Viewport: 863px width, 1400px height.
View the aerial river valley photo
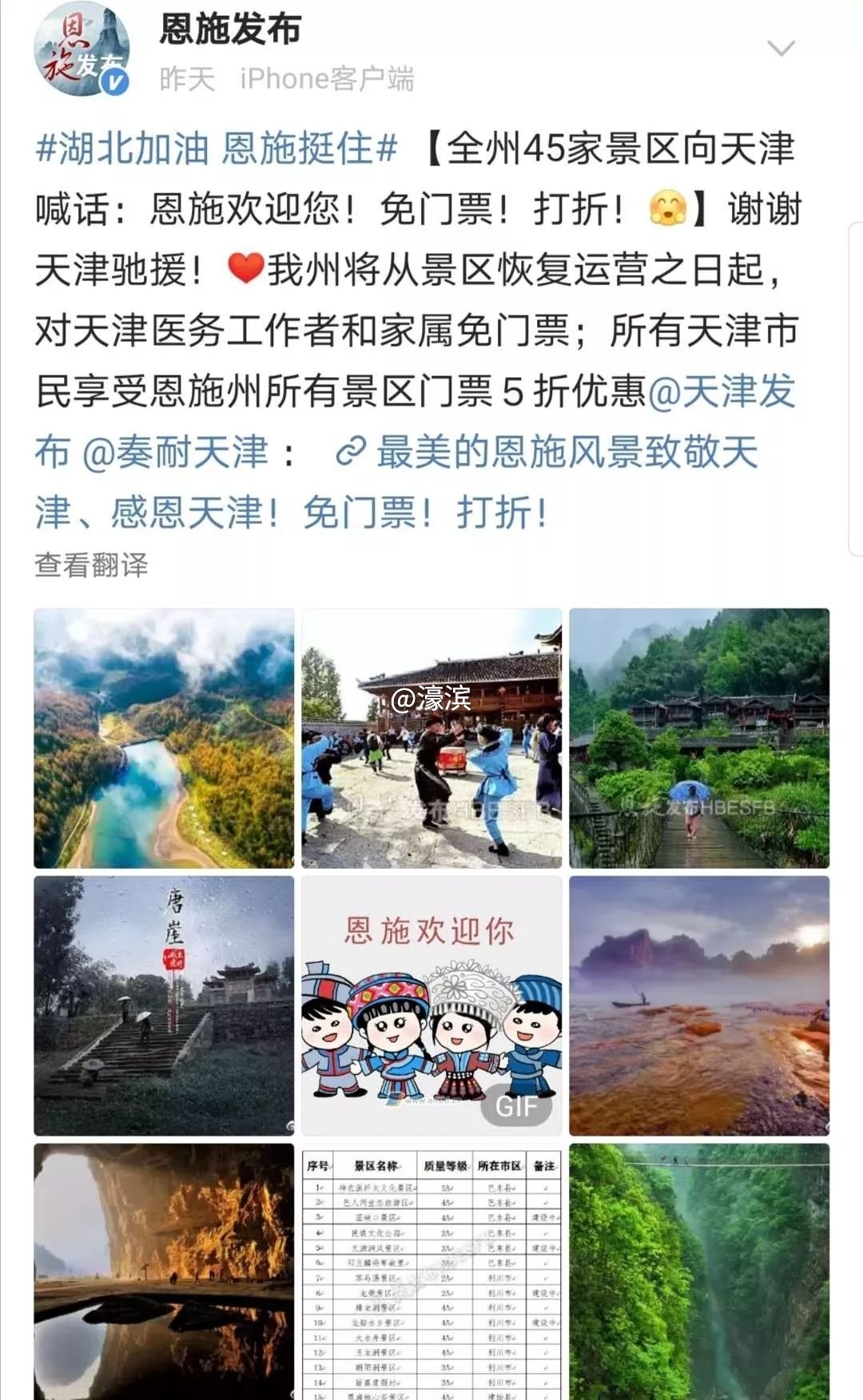pos(164,738)
